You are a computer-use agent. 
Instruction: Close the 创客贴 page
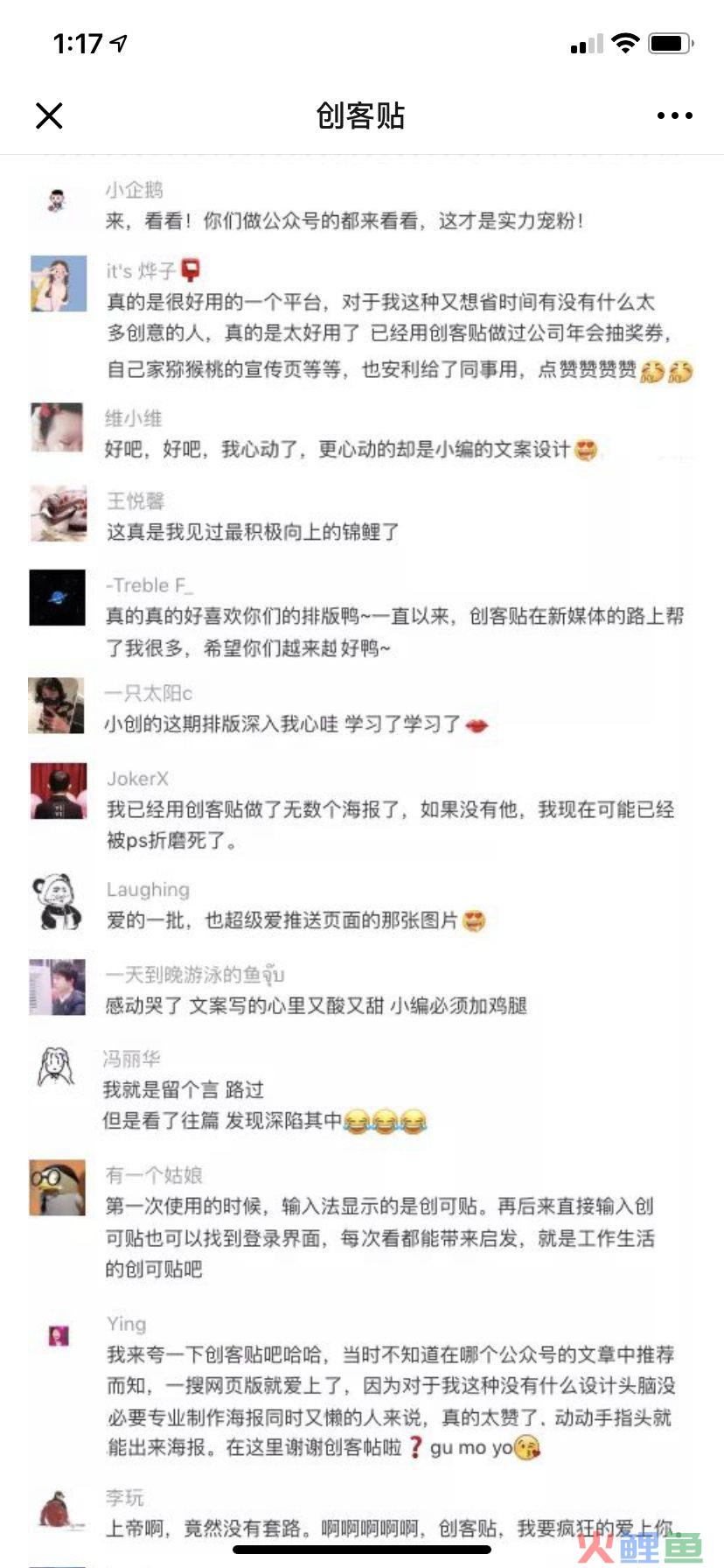click(x=49, y=115)
